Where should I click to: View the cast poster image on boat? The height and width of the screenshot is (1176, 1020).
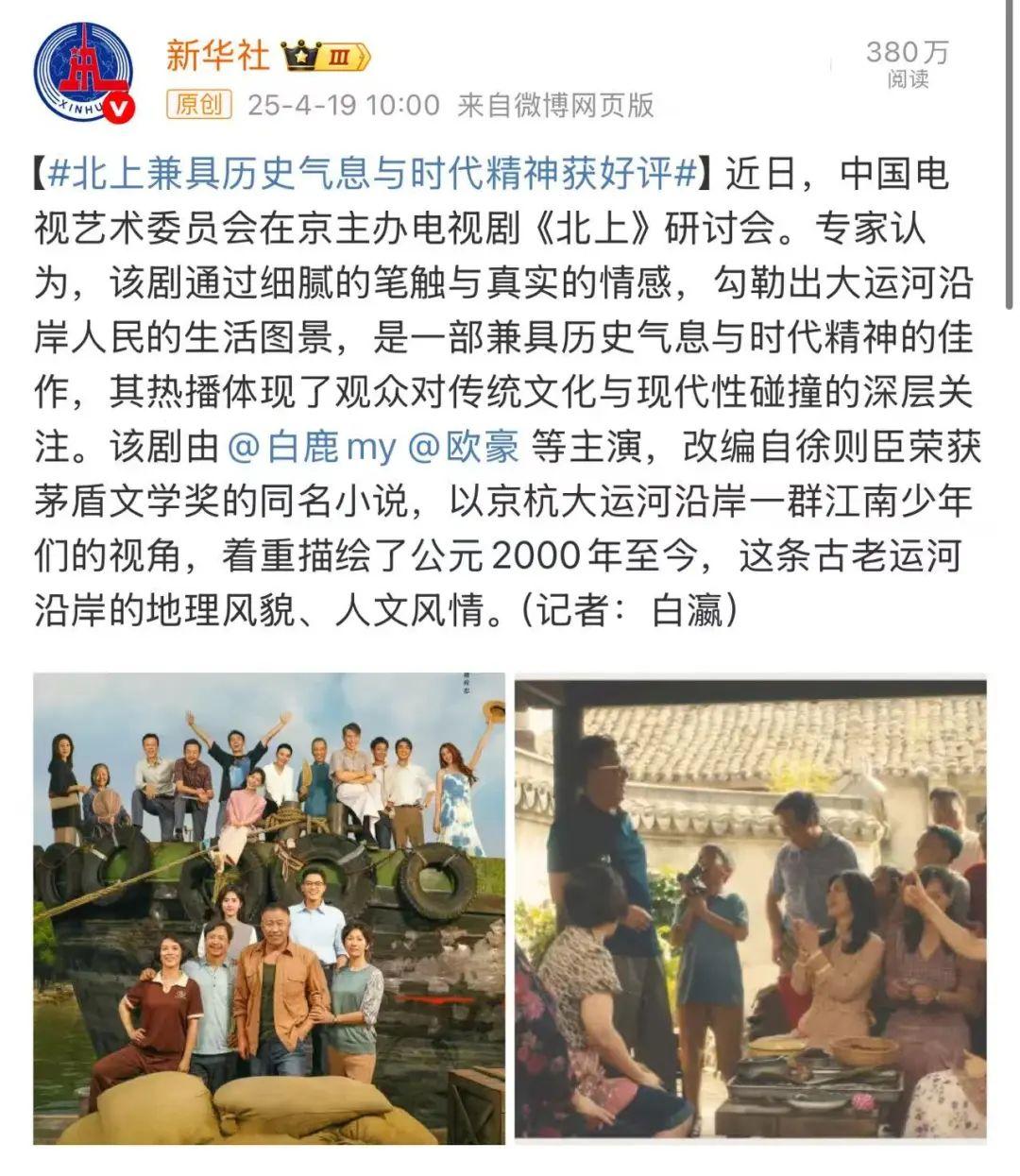pos(269,908)
